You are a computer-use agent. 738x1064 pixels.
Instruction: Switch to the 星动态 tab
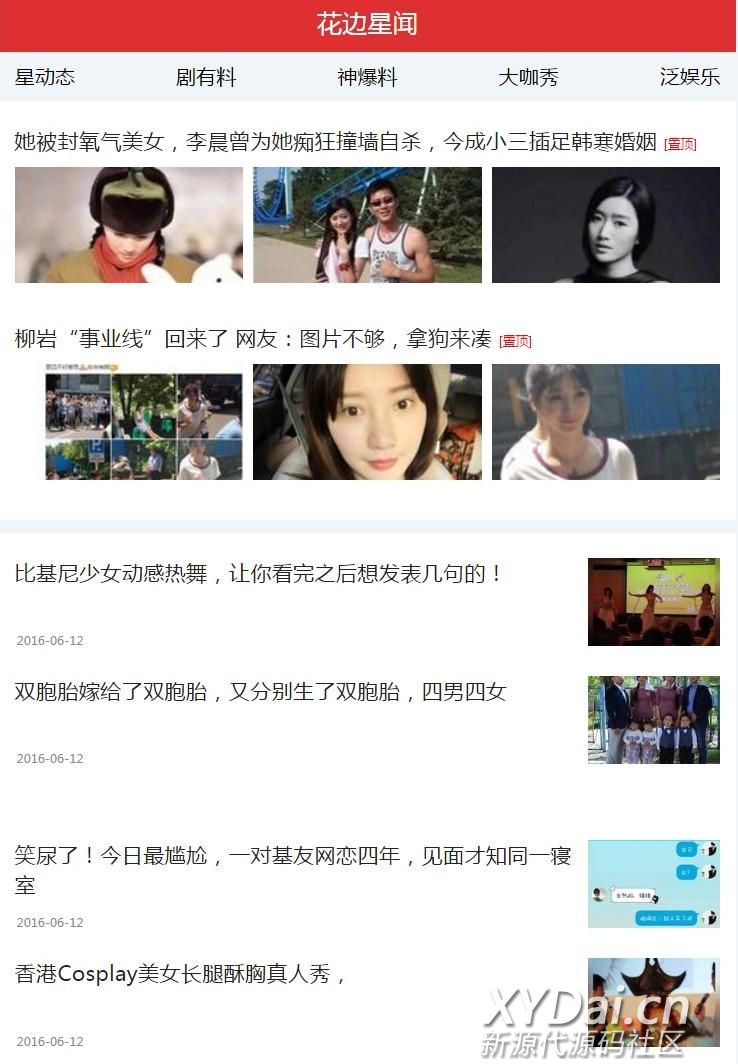click(45, 77)
